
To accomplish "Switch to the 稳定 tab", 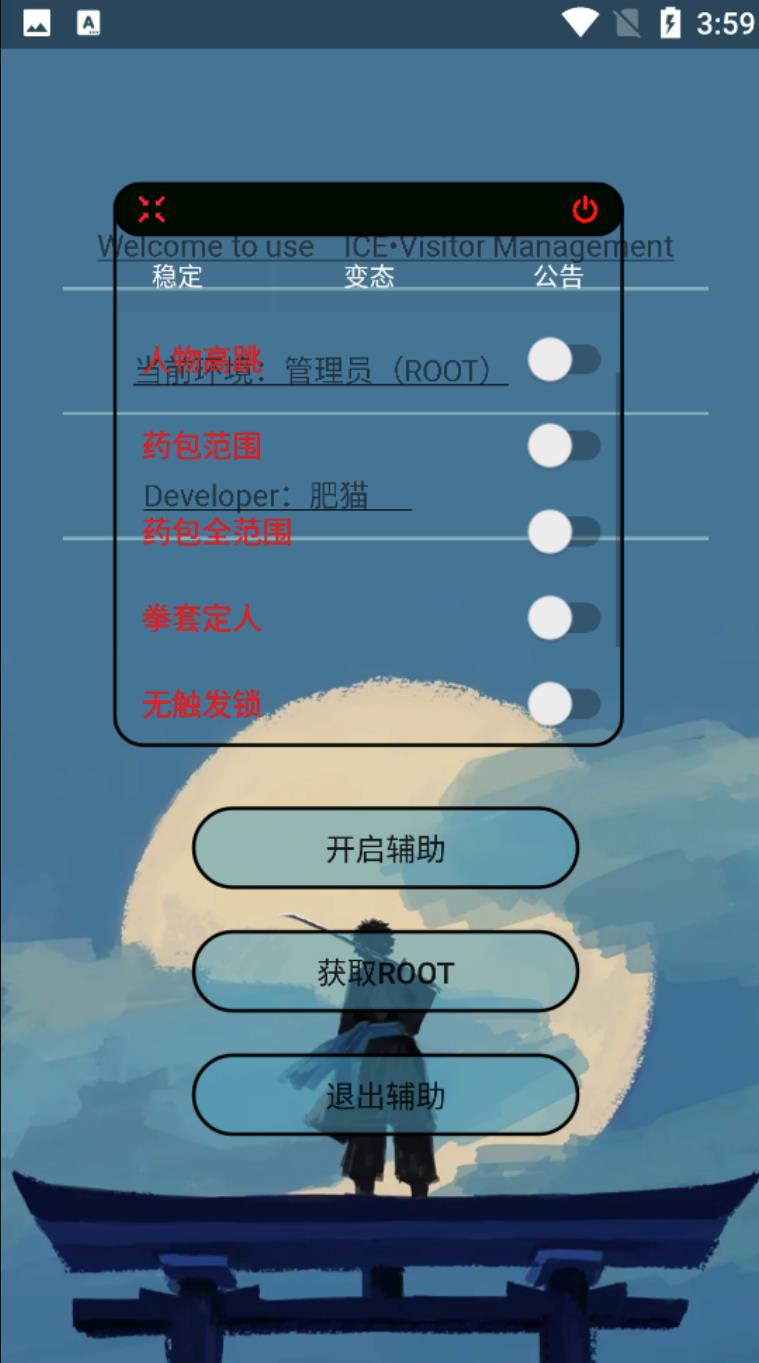I will pyautogui.click(x=177, y=276).
